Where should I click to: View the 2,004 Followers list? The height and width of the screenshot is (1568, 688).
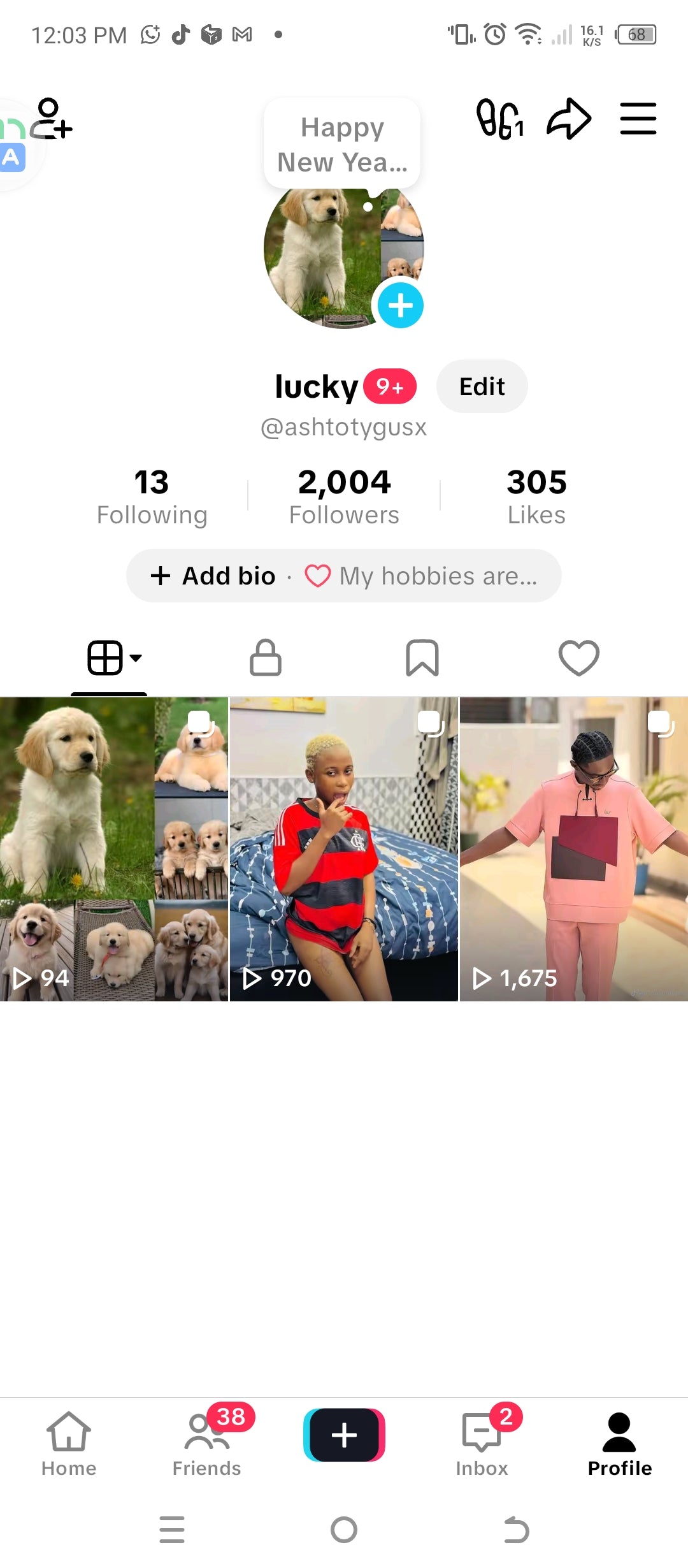click(344, 497)
